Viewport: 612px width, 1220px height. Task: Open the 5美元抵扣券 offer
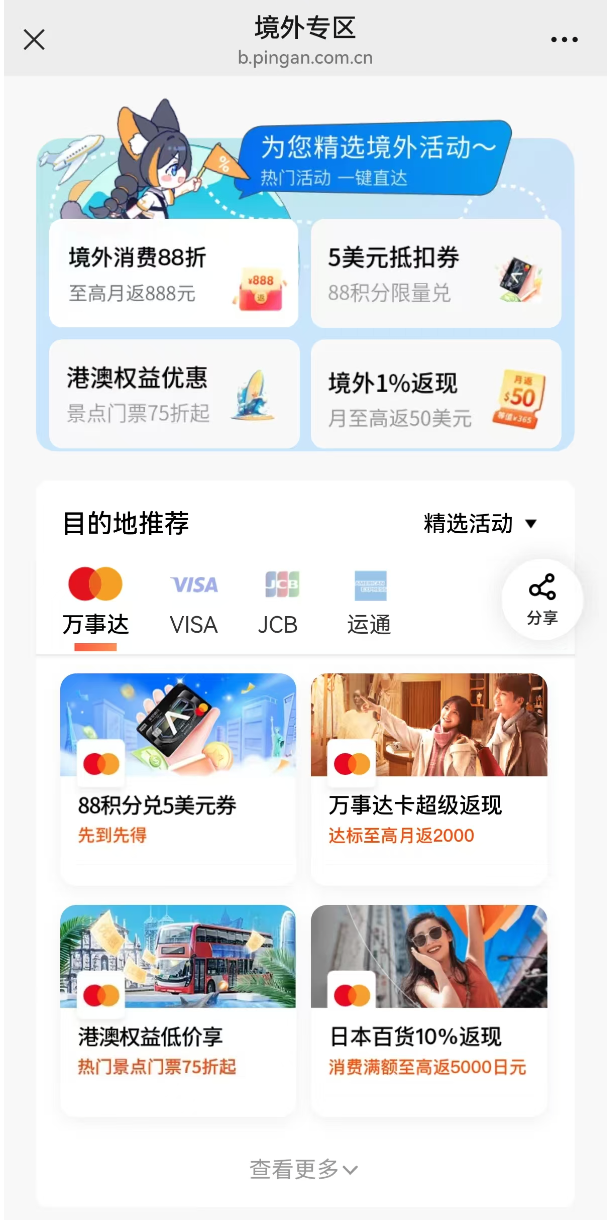[x=435, y=273]
